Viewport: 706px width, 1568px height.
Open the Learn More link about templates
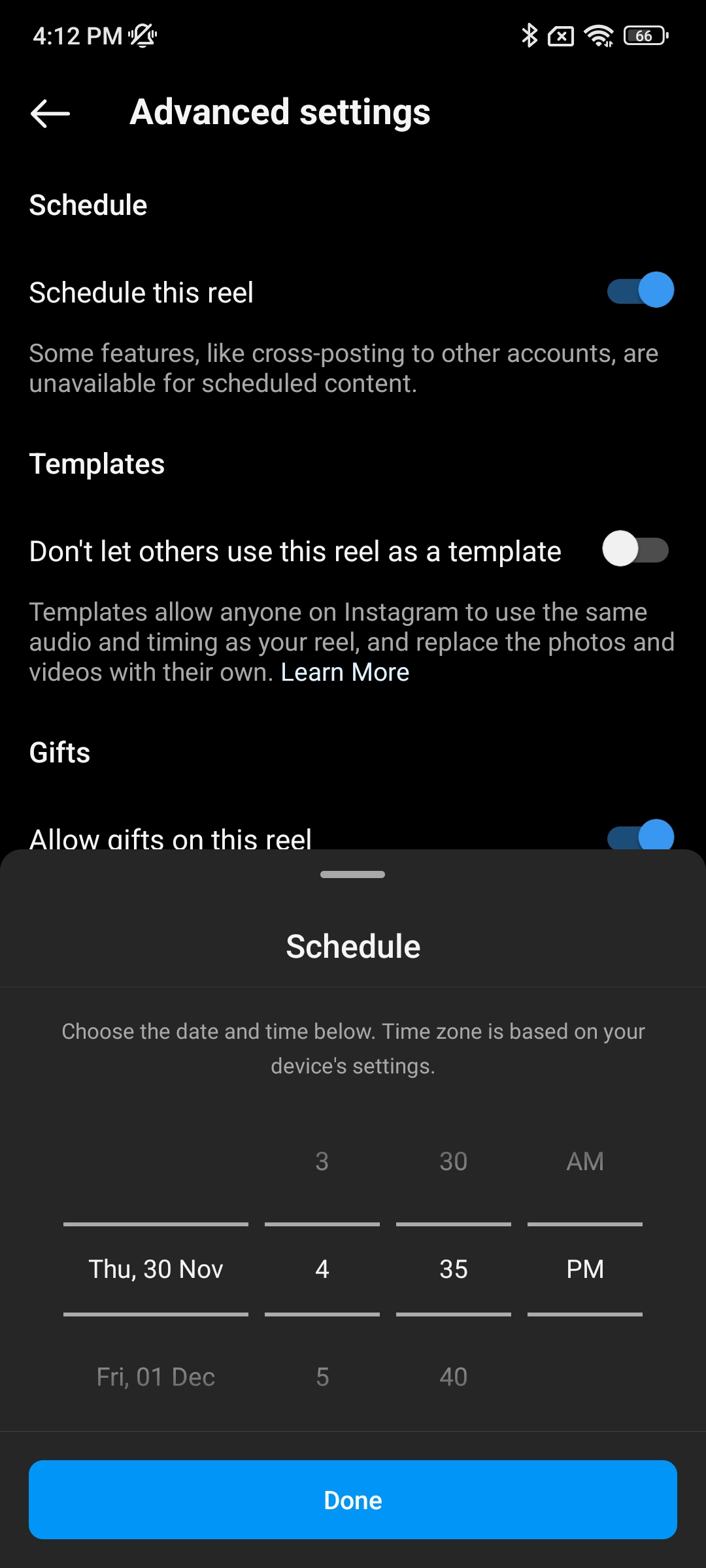[x=345, y=672]
